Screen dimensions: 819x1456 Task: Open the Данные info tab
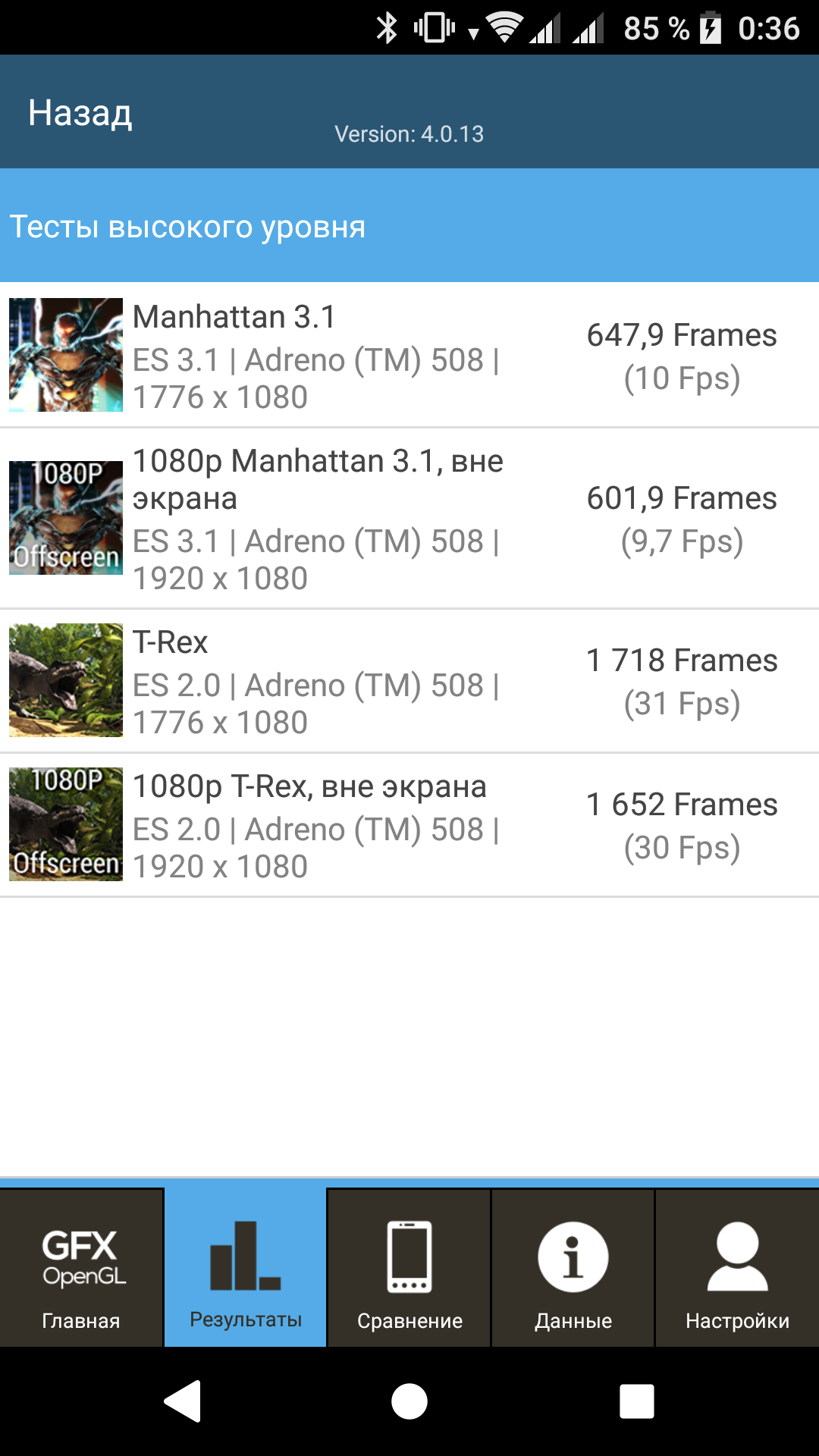tap(573, 1268)
